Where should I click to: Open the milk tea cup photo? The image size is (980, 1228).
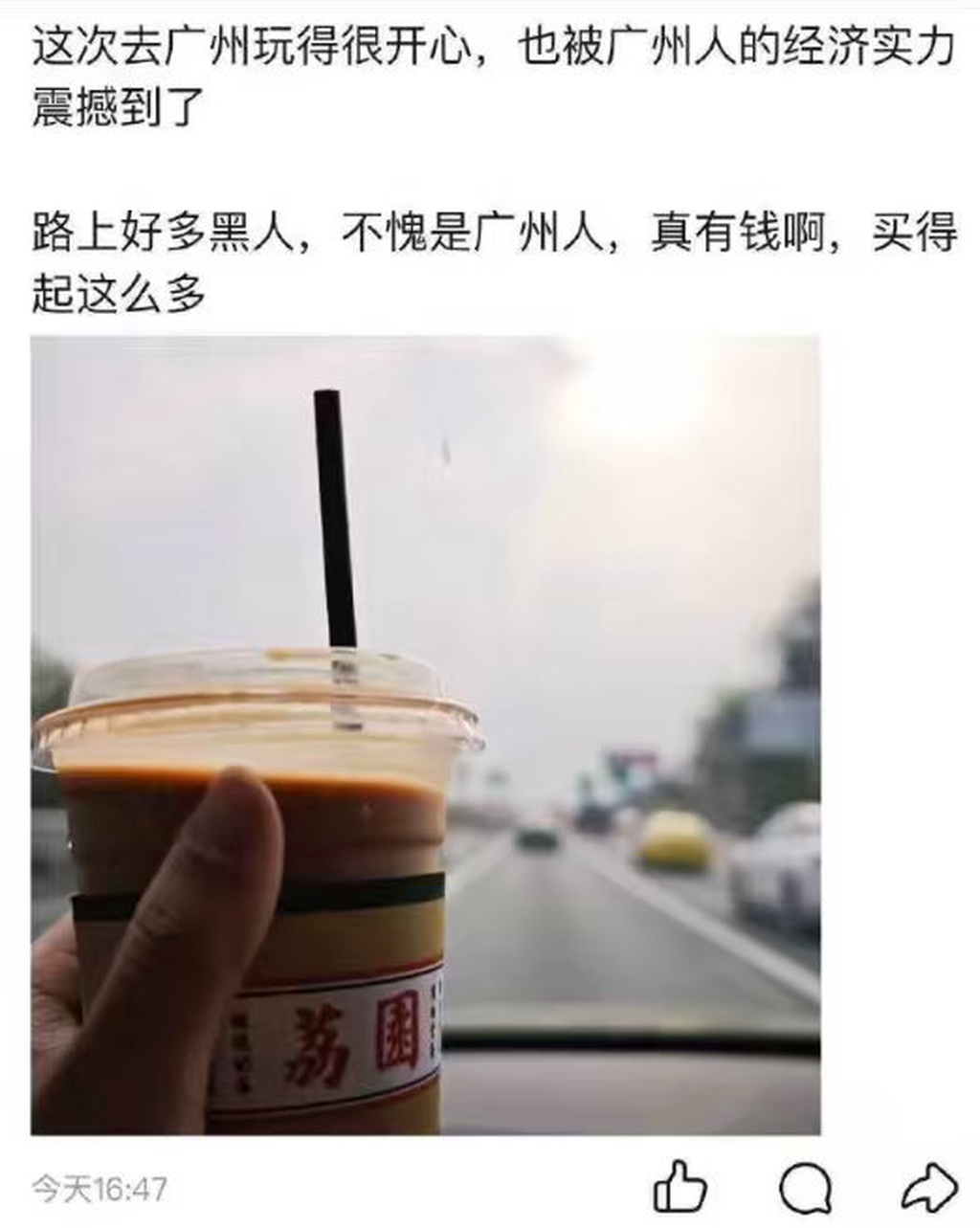click(425, 735)
